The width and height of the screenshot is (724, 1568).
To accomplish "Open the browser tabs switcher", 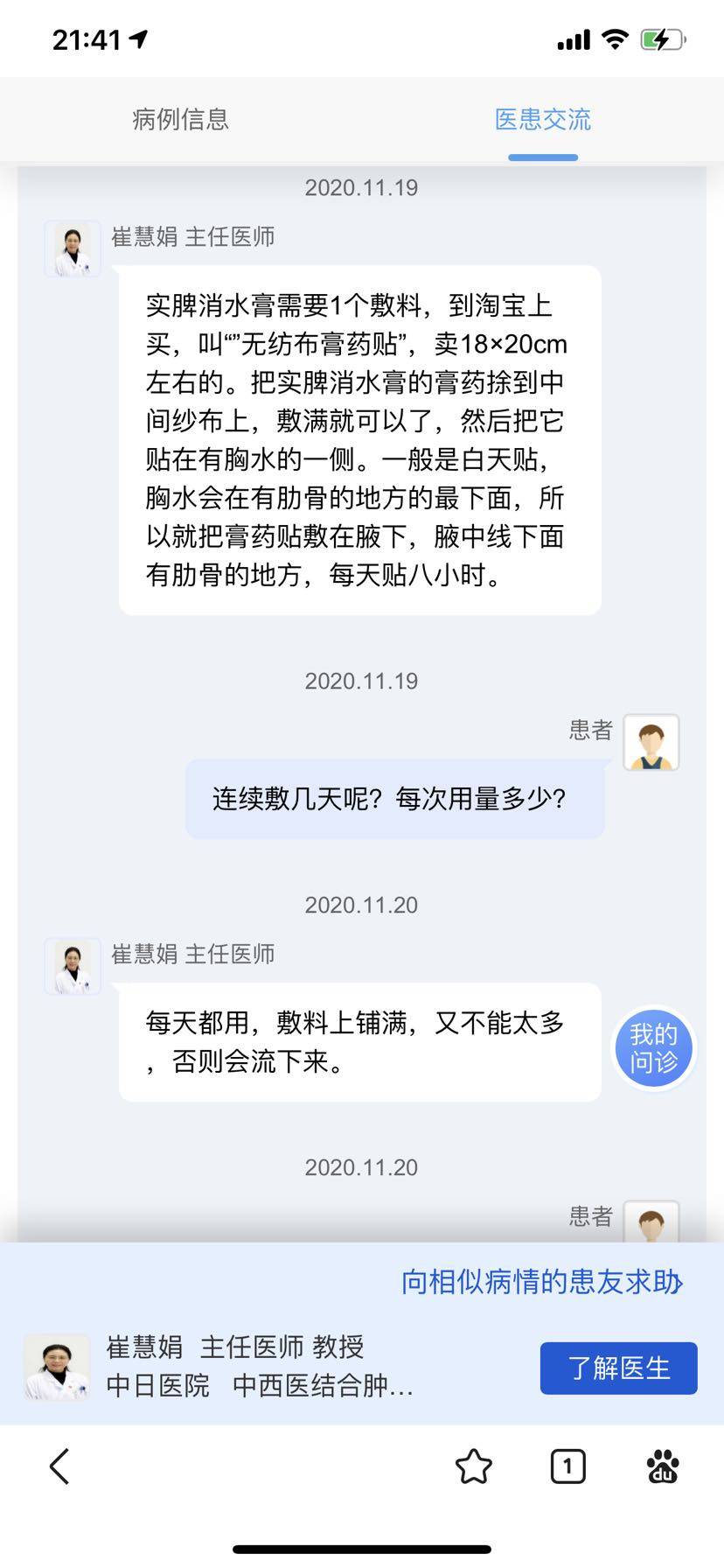I will coord(567,1466).
